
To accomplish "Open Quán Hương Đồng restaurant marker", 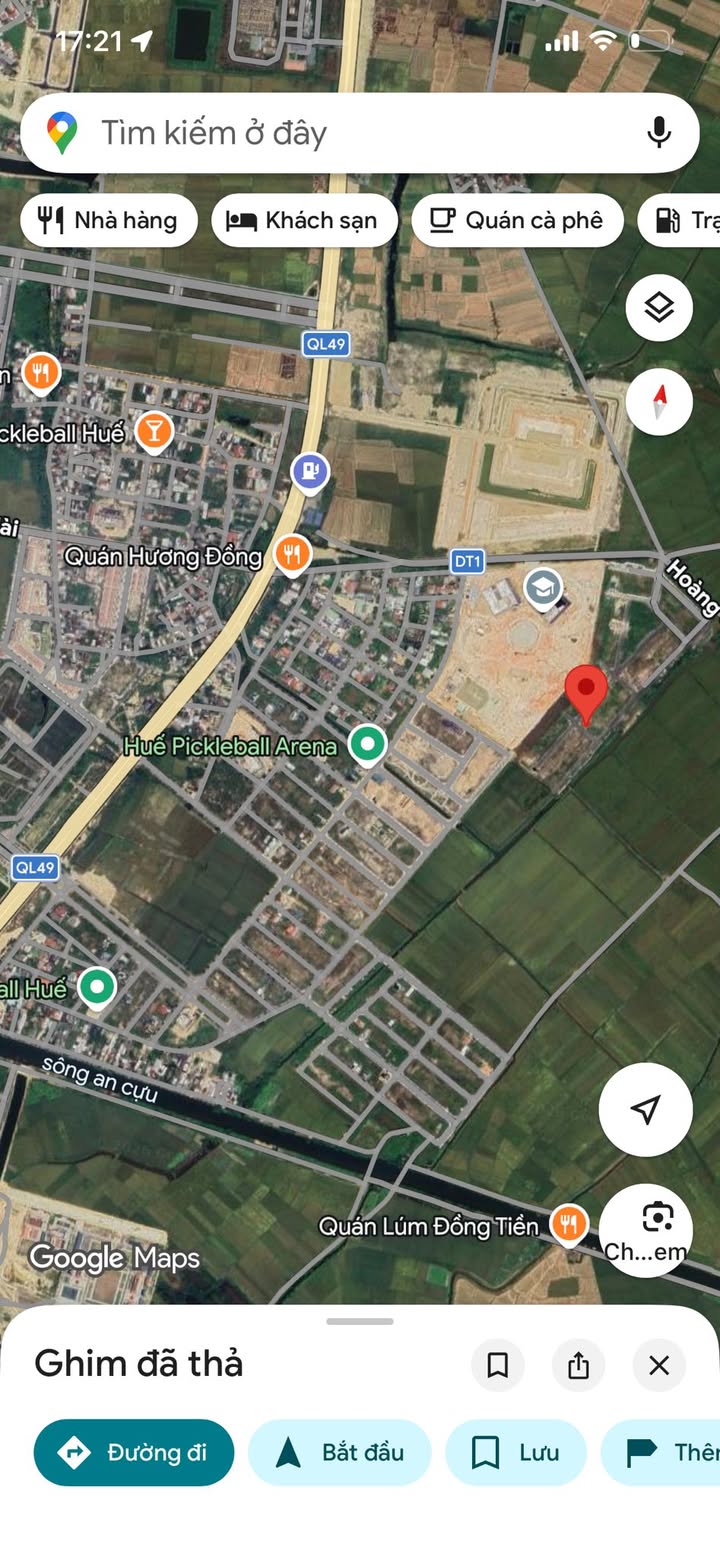I will pyautogui.click(x=292, y=555).
